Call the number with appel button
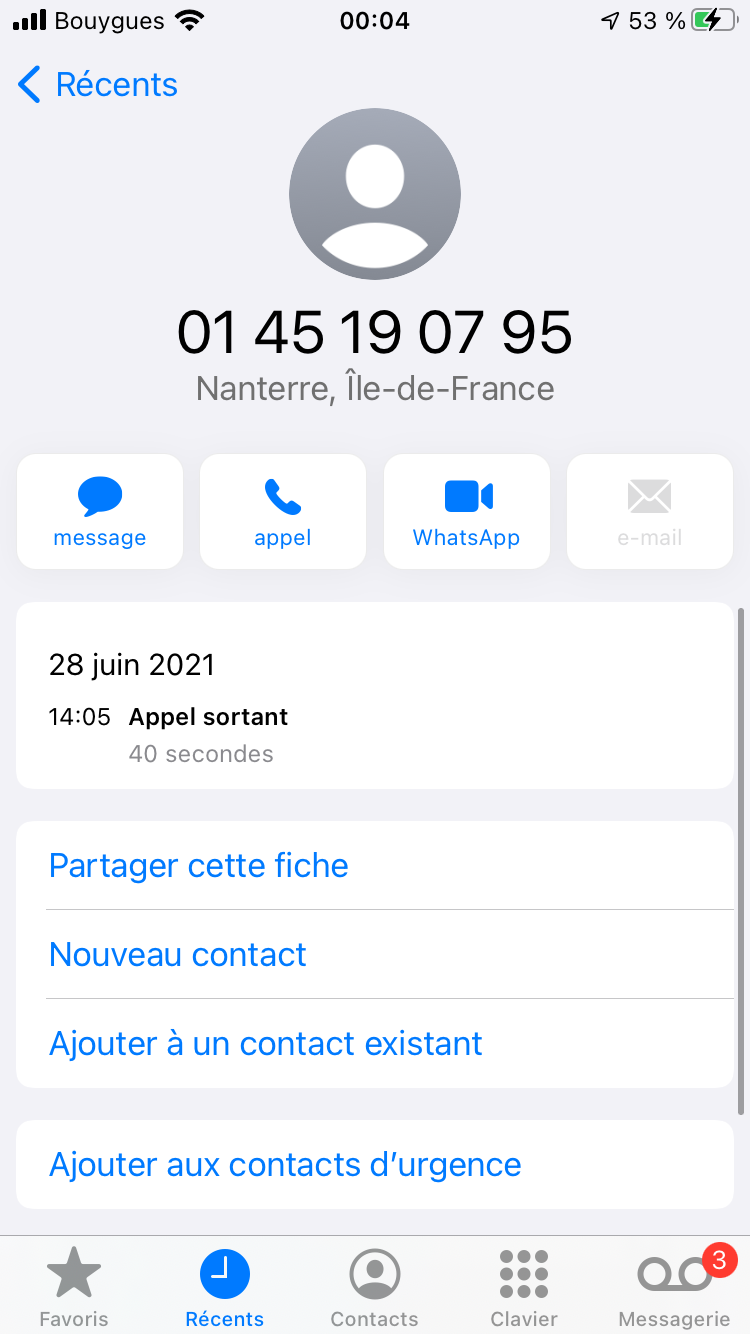 [x=283, y=512]
